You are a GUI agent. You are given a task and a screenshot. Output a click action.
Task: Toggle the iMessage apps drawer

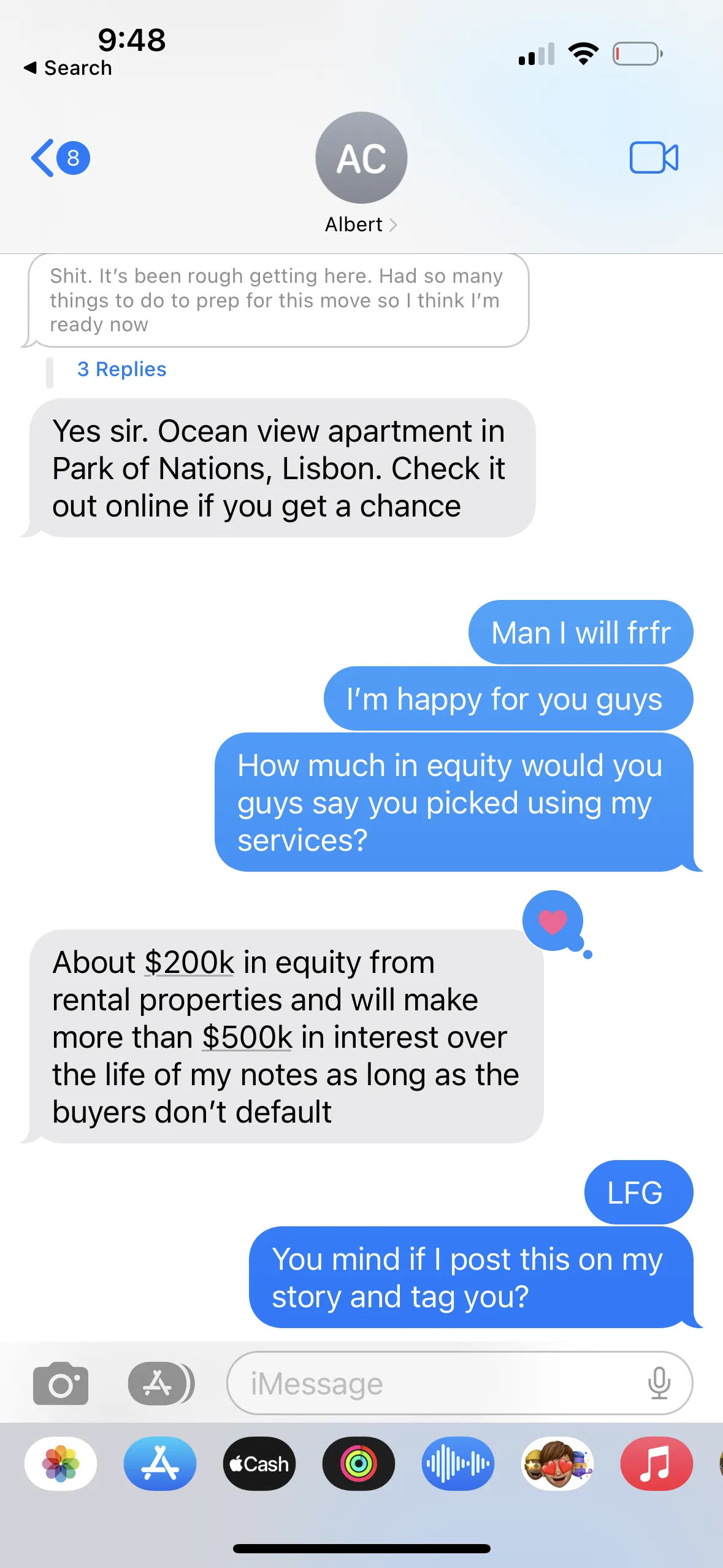click(161, 1384)
